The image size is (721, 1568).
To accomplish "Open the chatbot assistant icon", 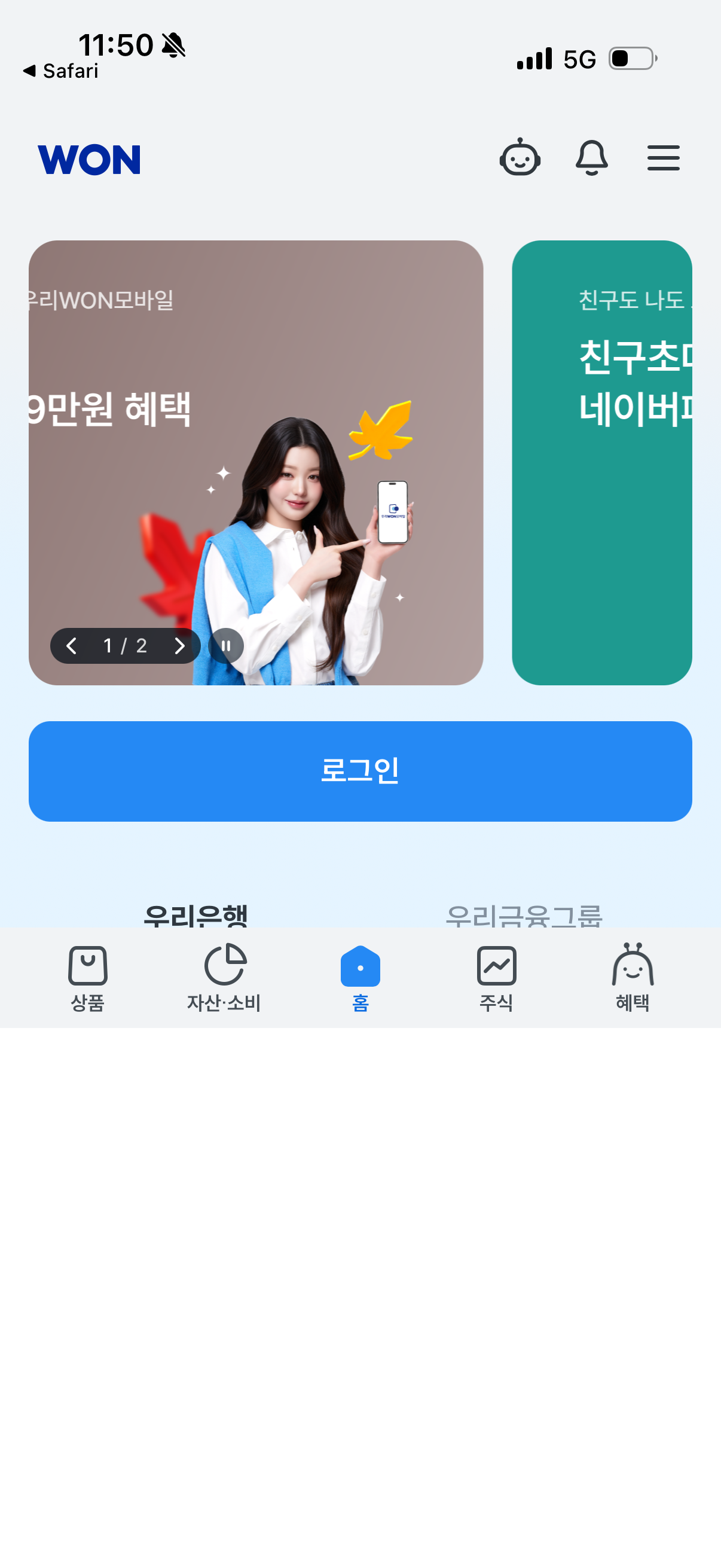I will click(x=520, y=158).
